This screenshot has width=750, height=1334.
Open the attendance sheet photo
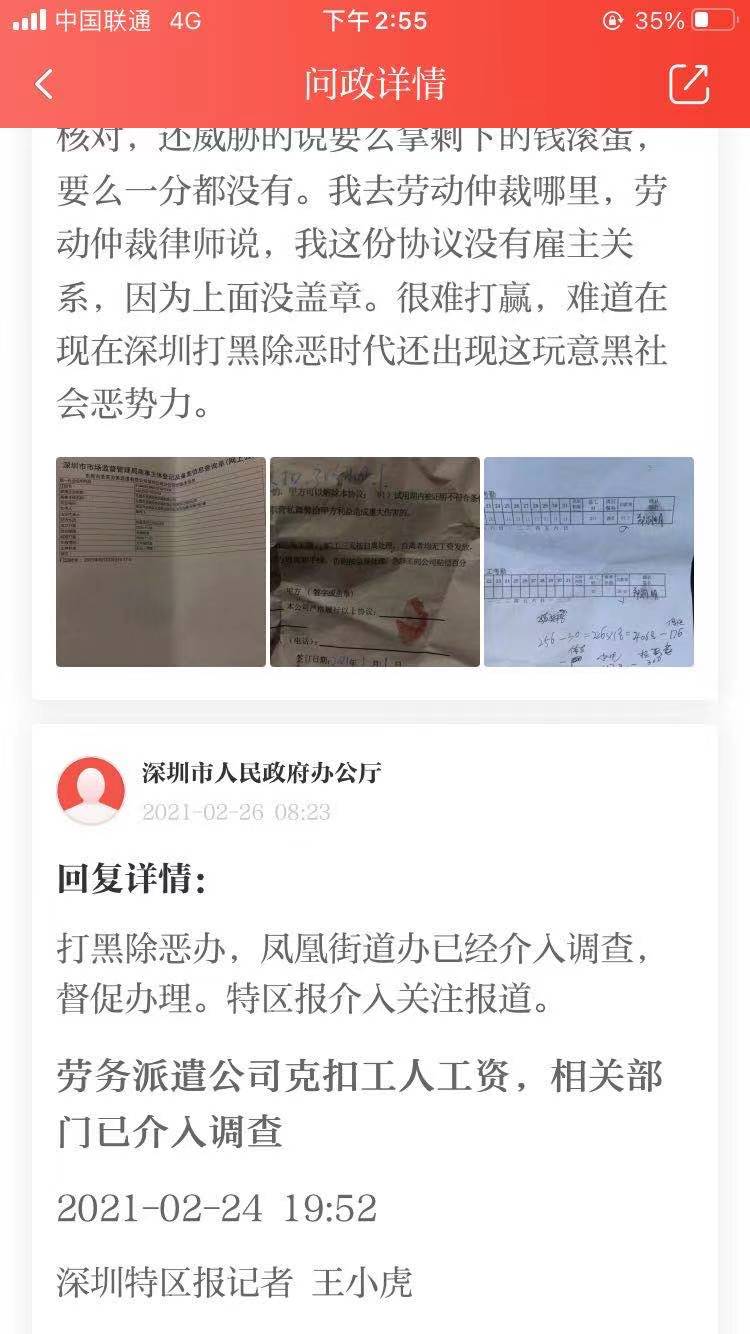click(x=588, y=562)
